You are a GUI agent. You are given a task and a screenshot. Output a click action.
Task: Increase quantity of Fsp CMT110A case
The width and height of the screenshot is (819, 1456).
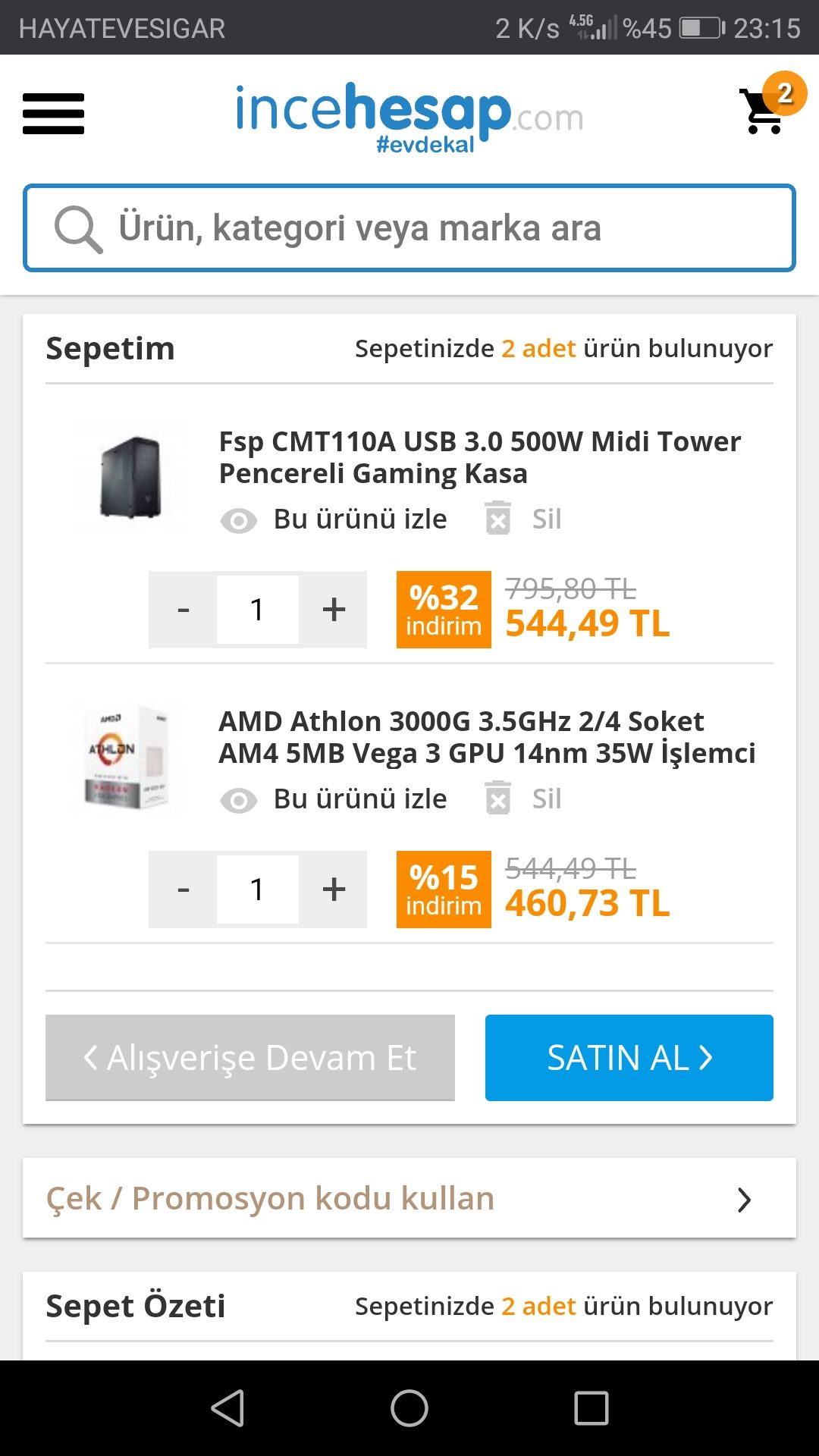pyautogui.click(x=334, y=610)
